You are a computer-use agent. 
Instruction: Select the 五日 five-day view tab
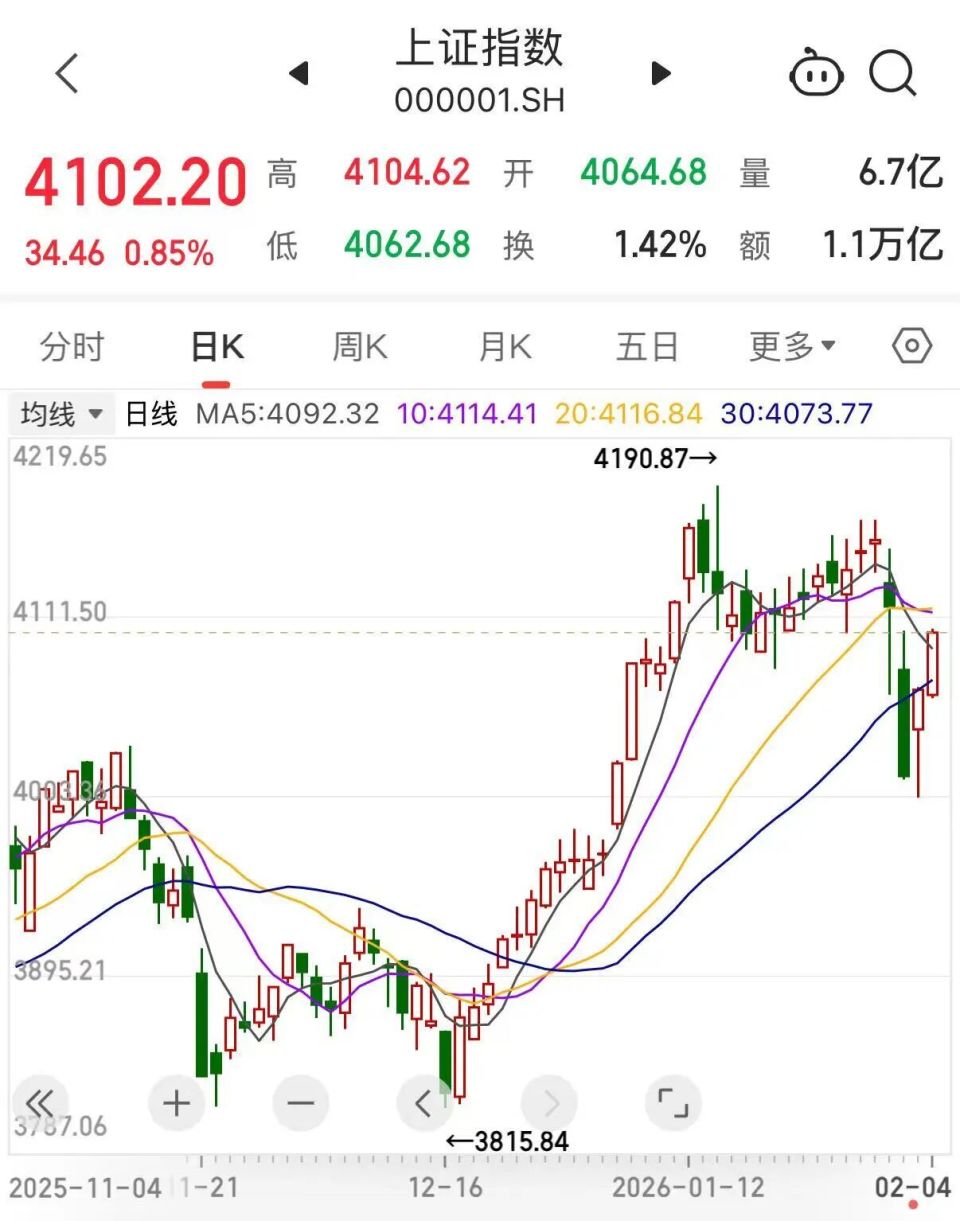647,345
